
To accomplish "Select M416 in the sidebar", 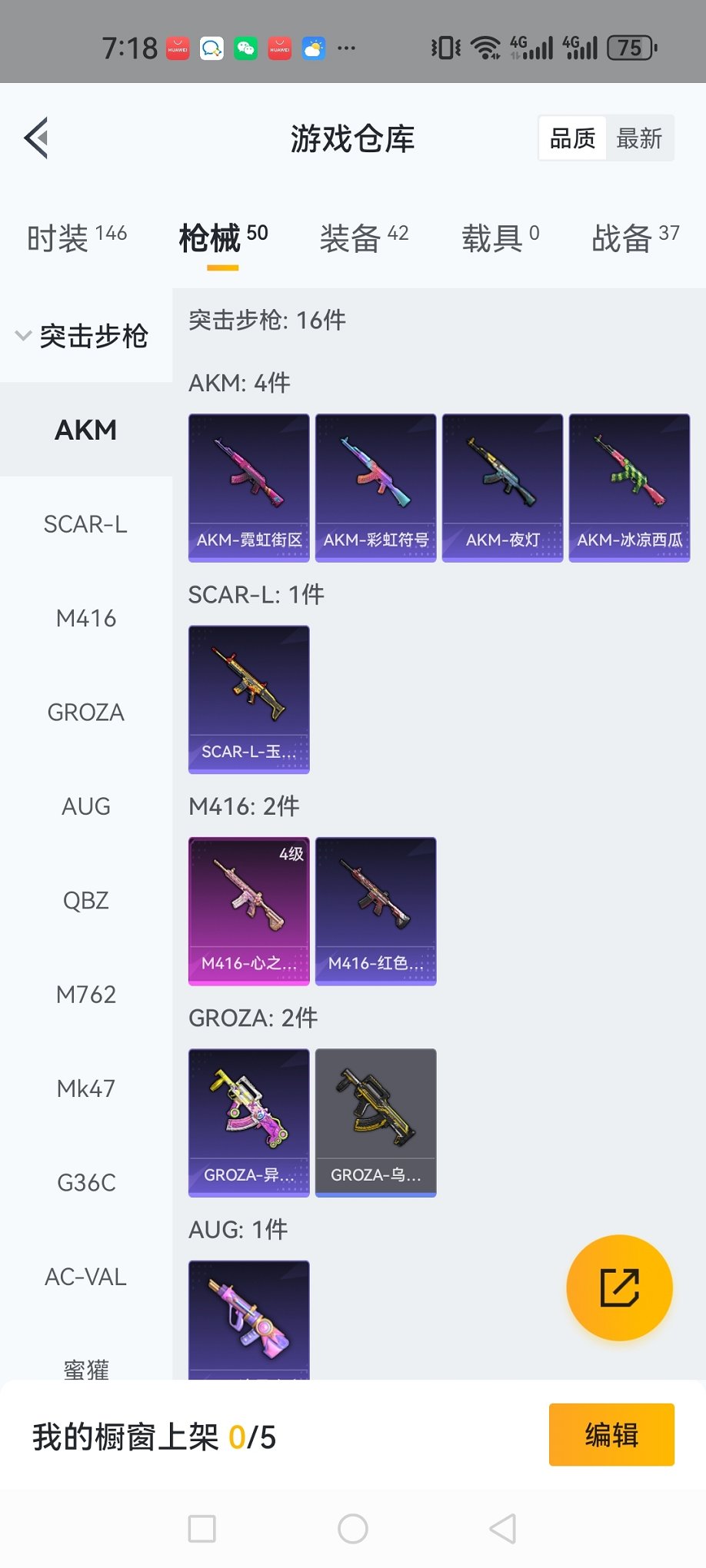I will coord(85,618).
